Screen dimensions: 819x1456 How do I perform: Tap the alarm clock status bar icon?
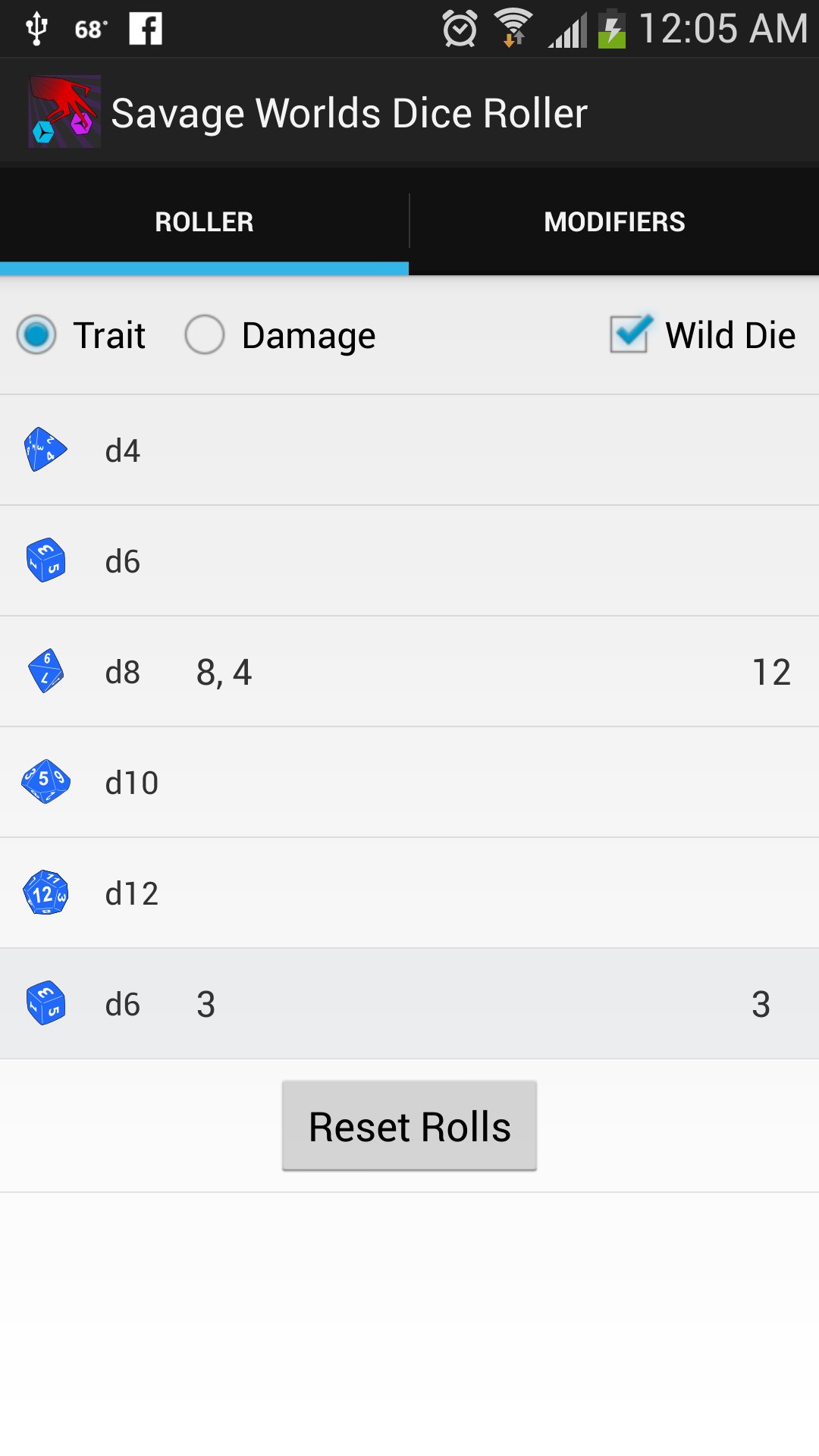click(x=460, y=29)
